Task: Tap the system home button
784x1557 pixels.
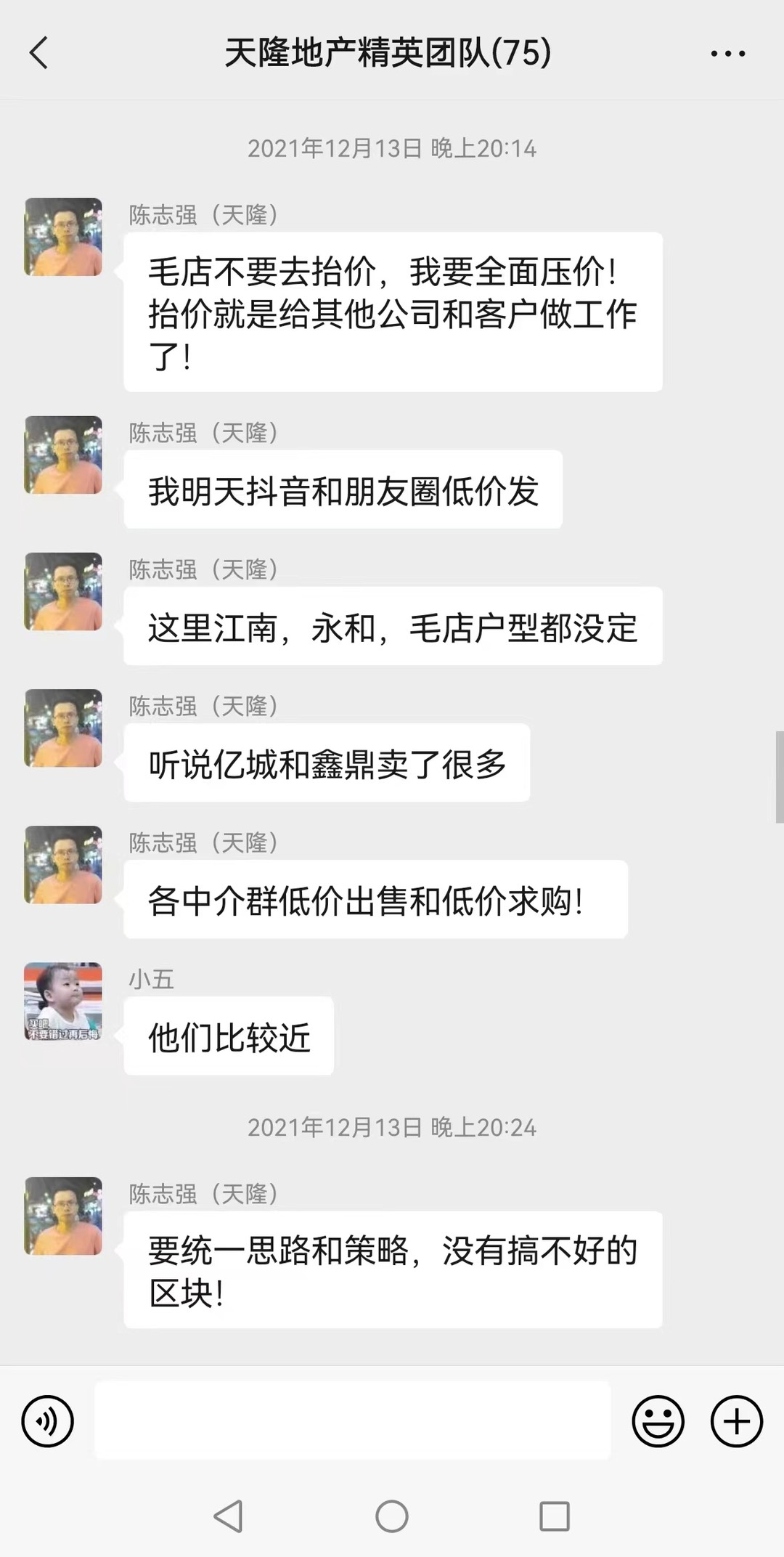Action: coord(392,1516)
